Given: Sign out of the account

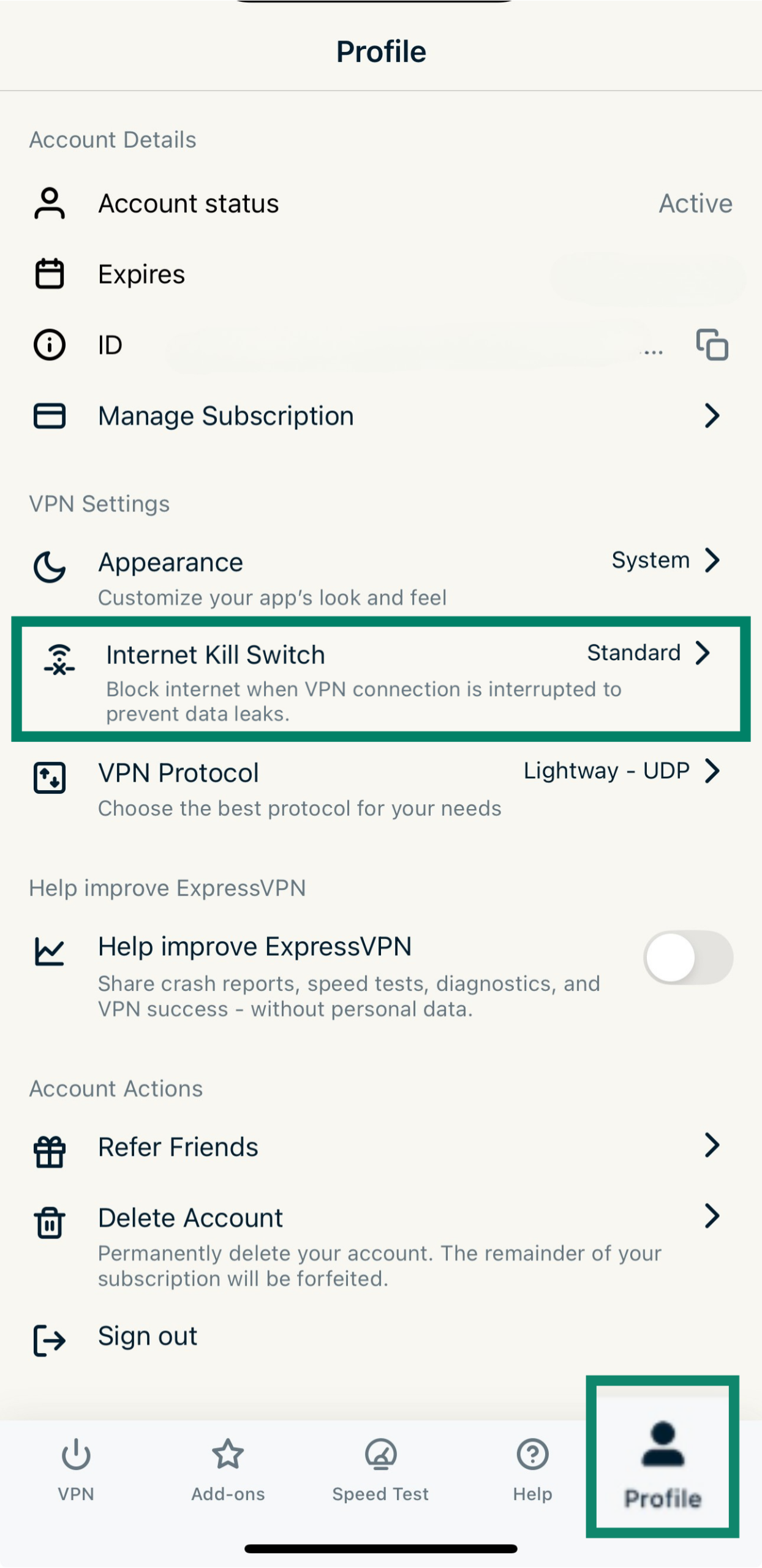Looking at the screenshot, I should coord(147,1336).
